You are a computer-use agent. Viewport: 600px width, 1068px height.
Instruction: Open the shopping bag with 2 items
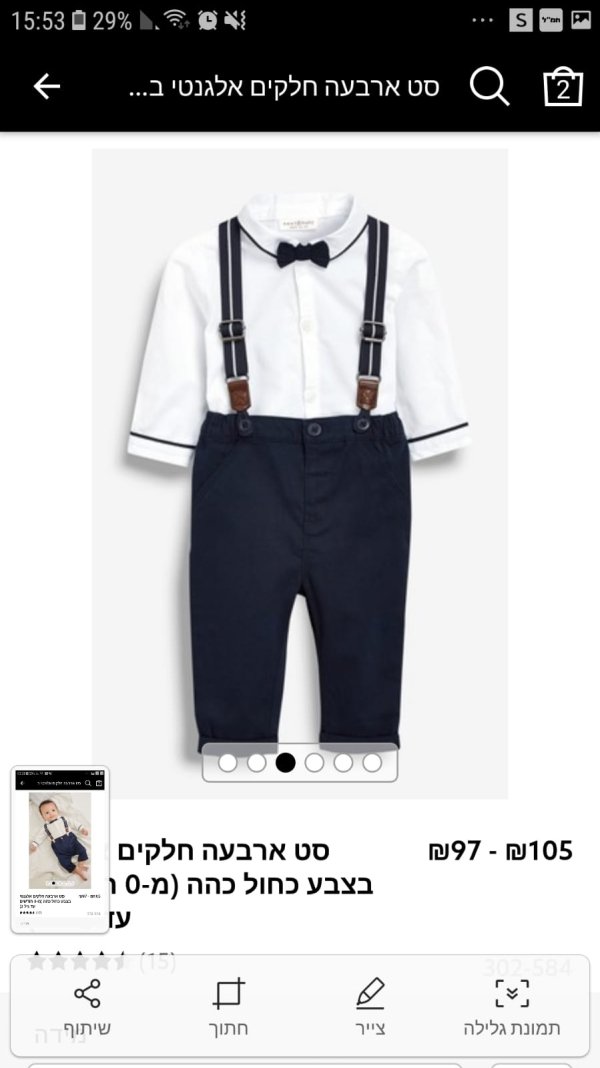click(x=563, y=88)
